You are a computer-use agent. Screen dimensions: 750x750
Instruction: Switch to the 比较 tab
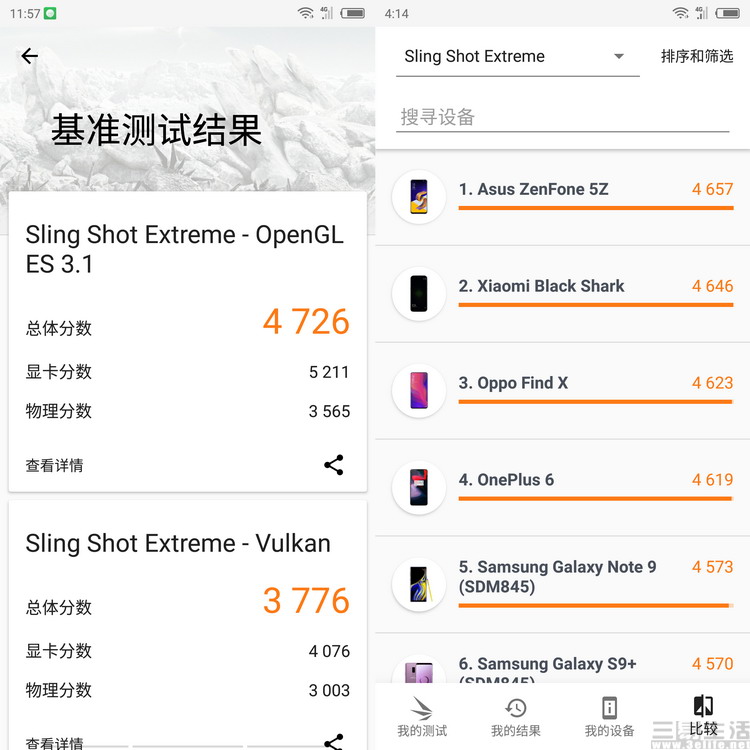703,716
